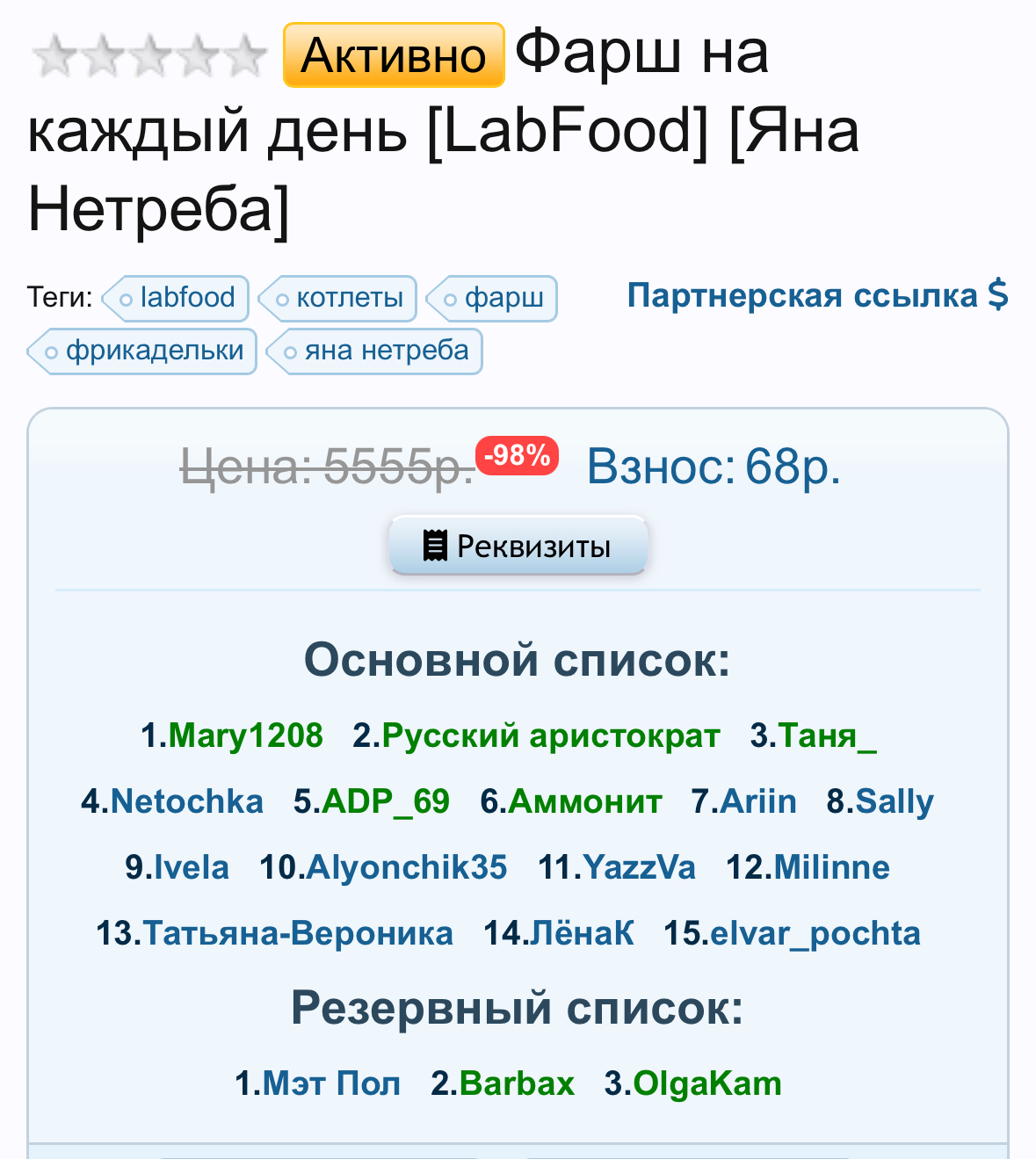Open OlgaKam from the reserve list
Screen dimensions: 1036x1159
pyautogui.click(x=706, y=1083)
